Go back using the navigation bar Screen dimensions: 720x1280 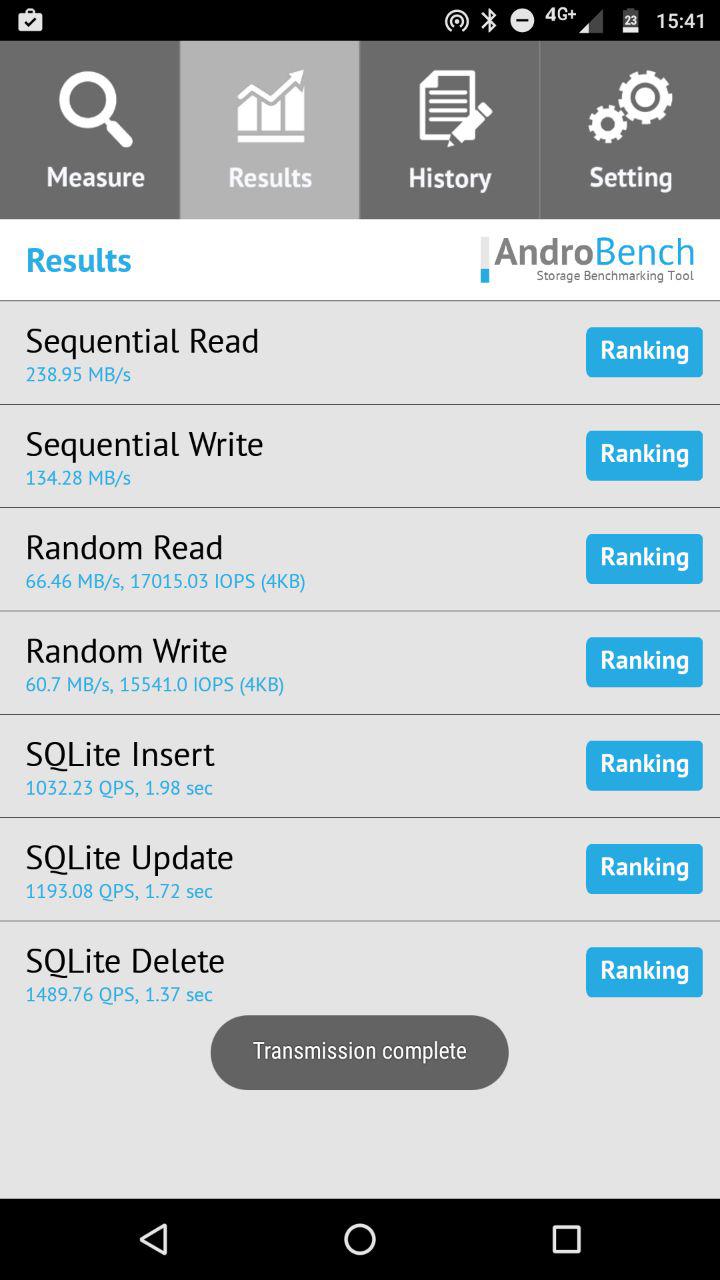click(154, 1240)
